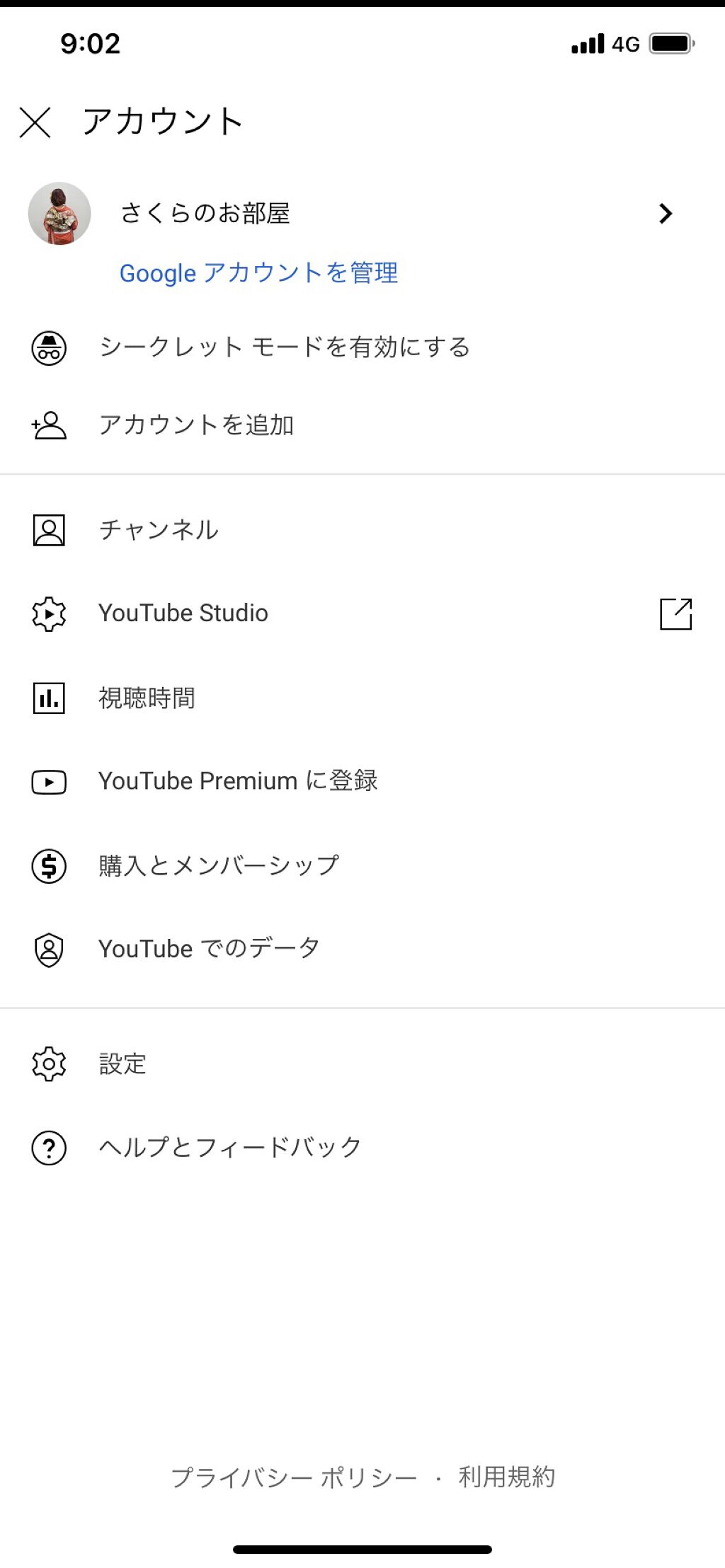Tap the さくらのお部屋 profile picture
This screenshot has height=1568, width=725.
(60, 214)
